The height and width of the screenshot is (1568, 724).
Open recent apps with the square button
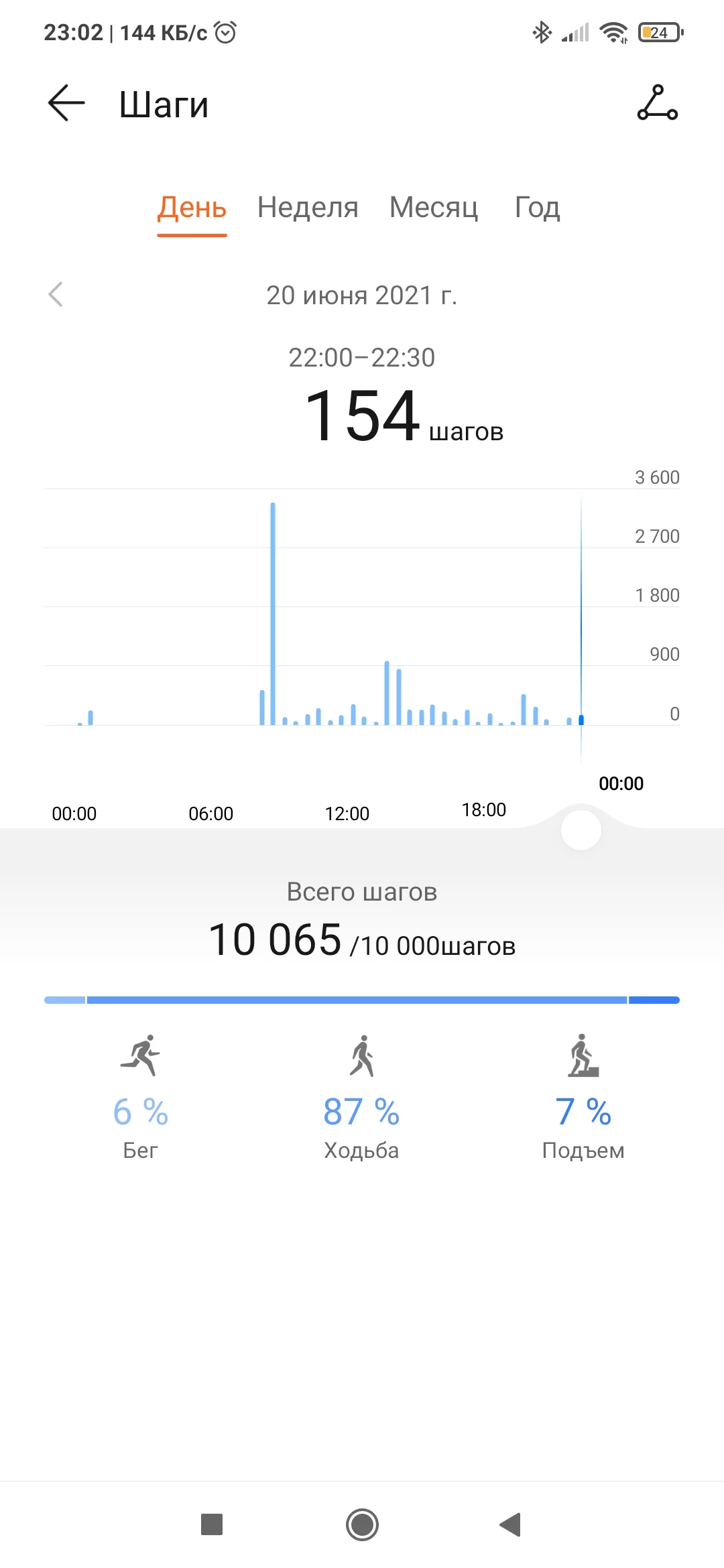pyautogui.click(x=212, y=1524)
